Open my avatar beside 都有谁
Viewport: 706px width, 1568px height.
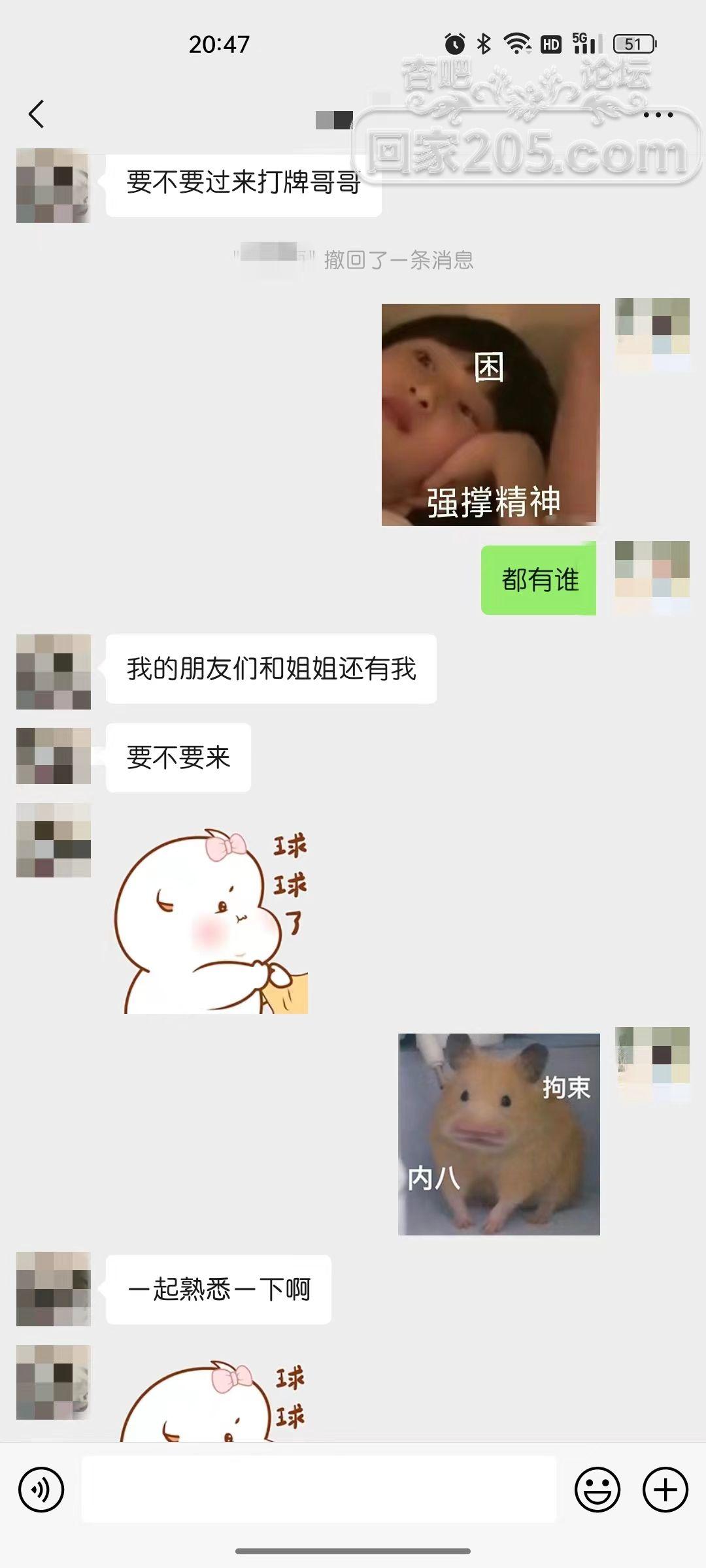[x=652, y=578]
